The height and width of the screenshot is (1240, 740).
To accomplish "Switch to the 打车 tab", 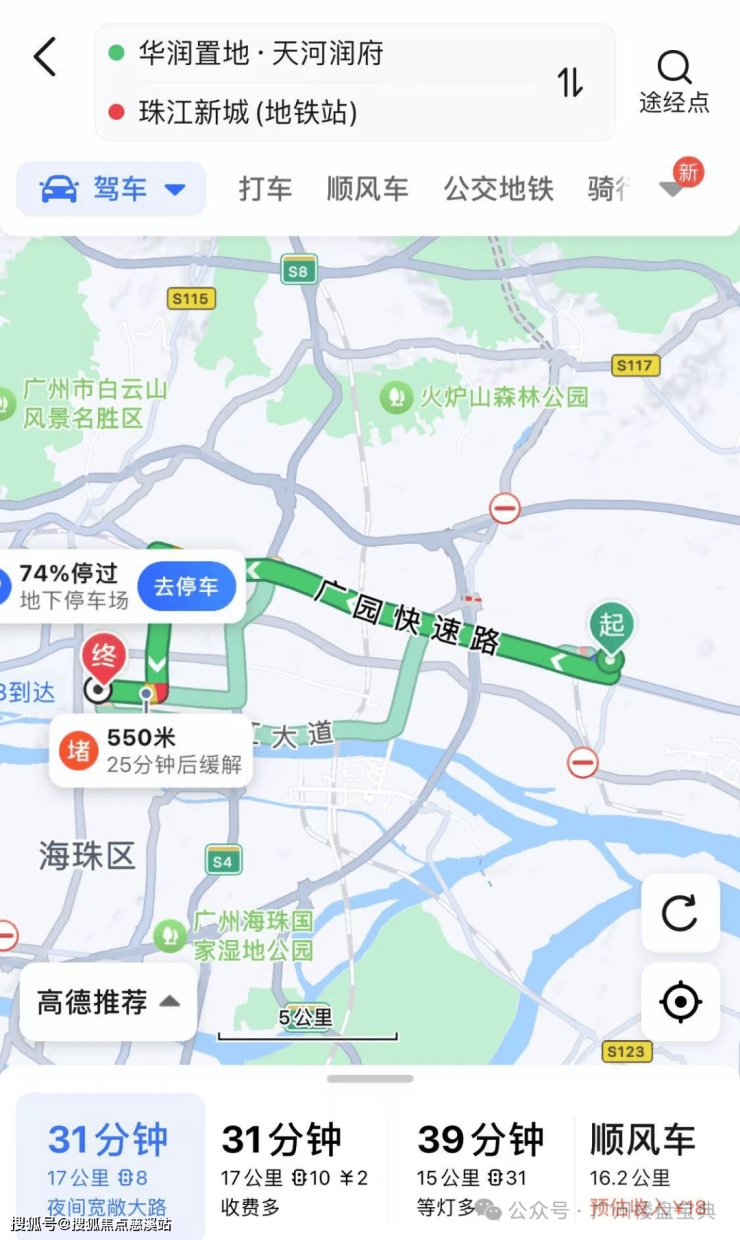I will pos(265,189).
